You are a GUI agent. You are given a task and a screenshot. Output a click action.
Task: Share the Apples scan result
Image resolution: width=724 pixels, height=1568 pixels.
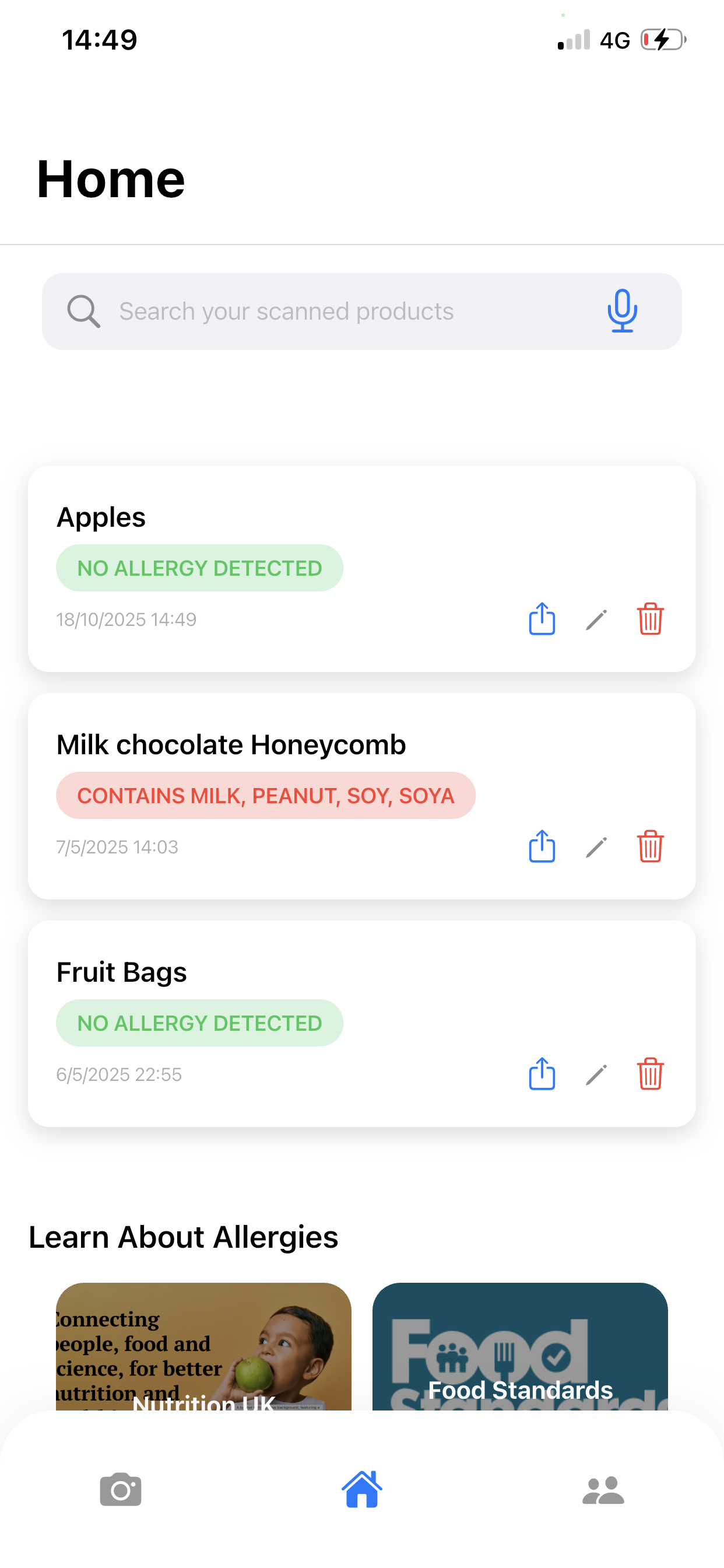point(542,619)
